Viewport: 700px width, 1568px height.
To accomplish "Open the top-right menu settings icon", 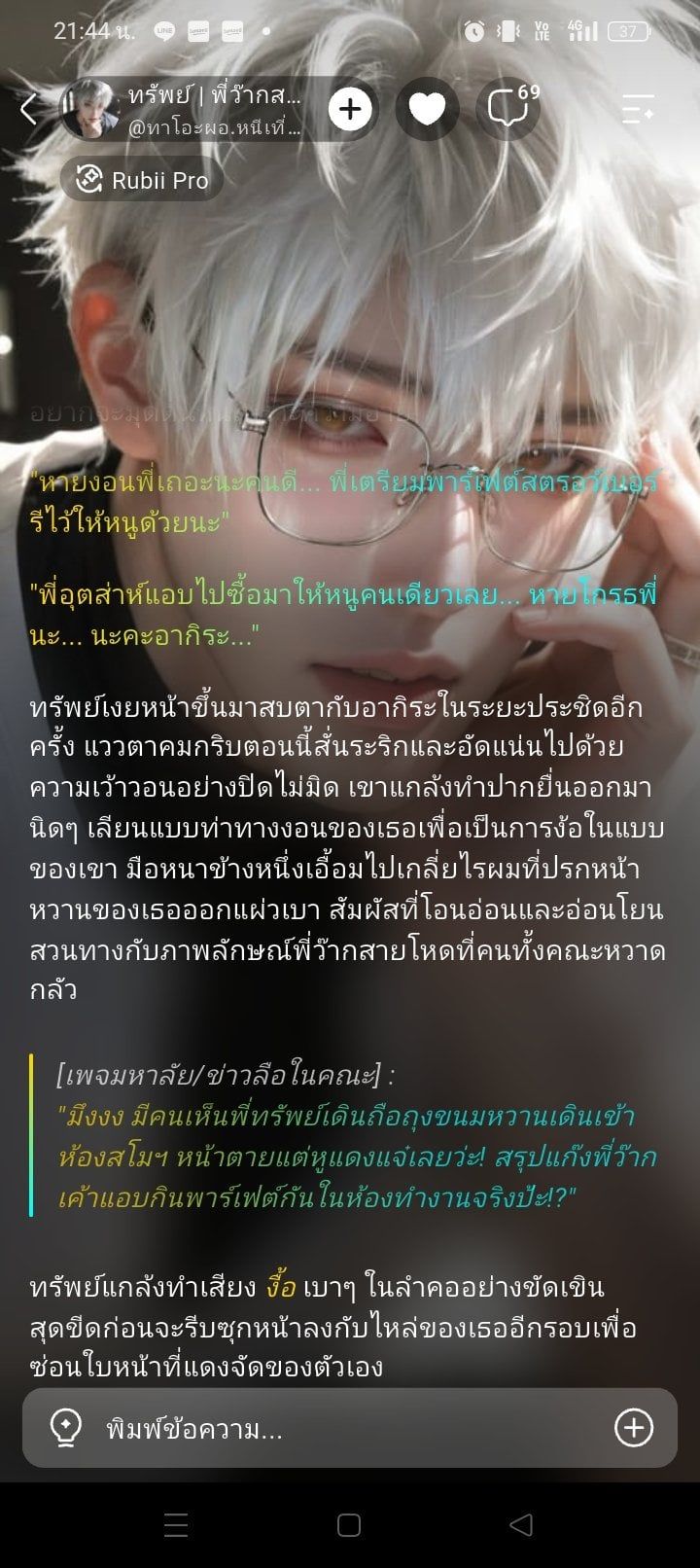I will (x=638, y=109).
